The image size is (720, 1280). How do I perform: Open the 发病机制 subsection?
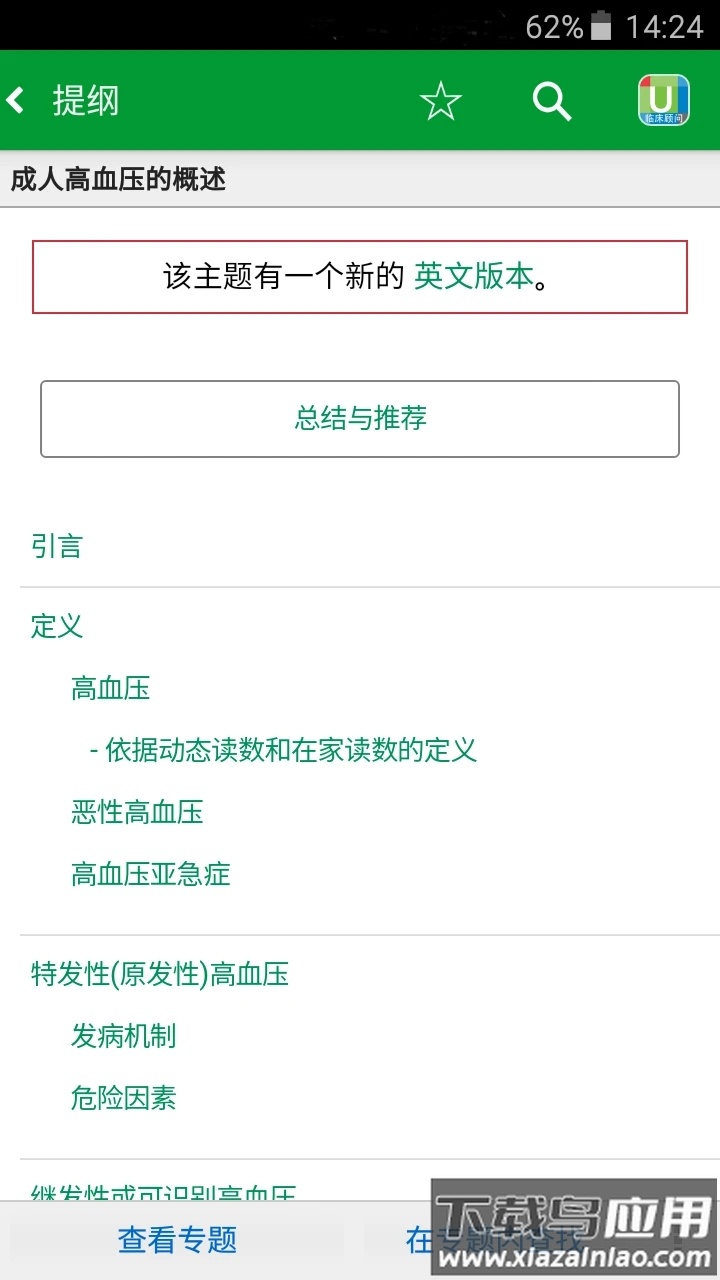[x=123, y=1037]
